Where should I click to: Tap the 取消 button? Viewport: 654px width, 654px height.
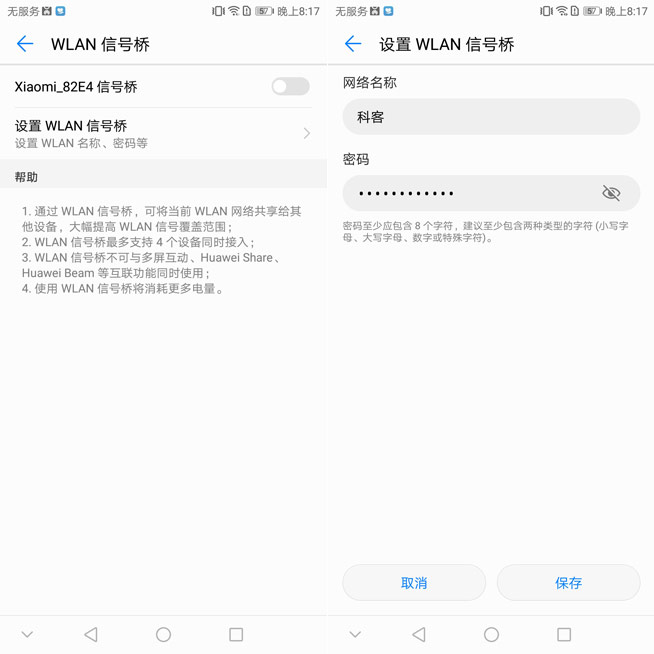click(x=414, y=583)
